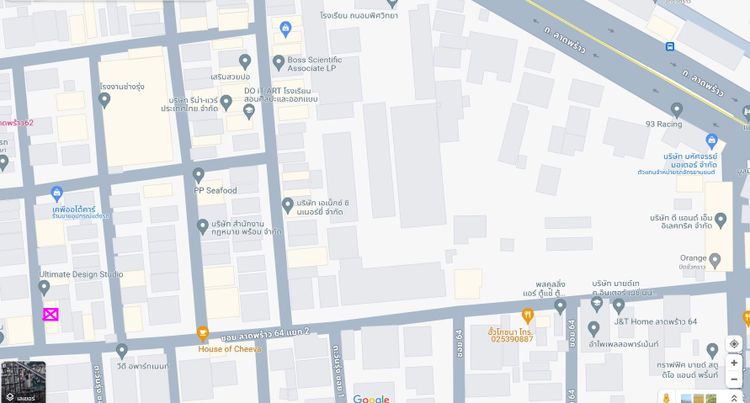Open the House of Cheeva restaurant pin
This screenshot has height=403, width=750.
click(202, 334)
